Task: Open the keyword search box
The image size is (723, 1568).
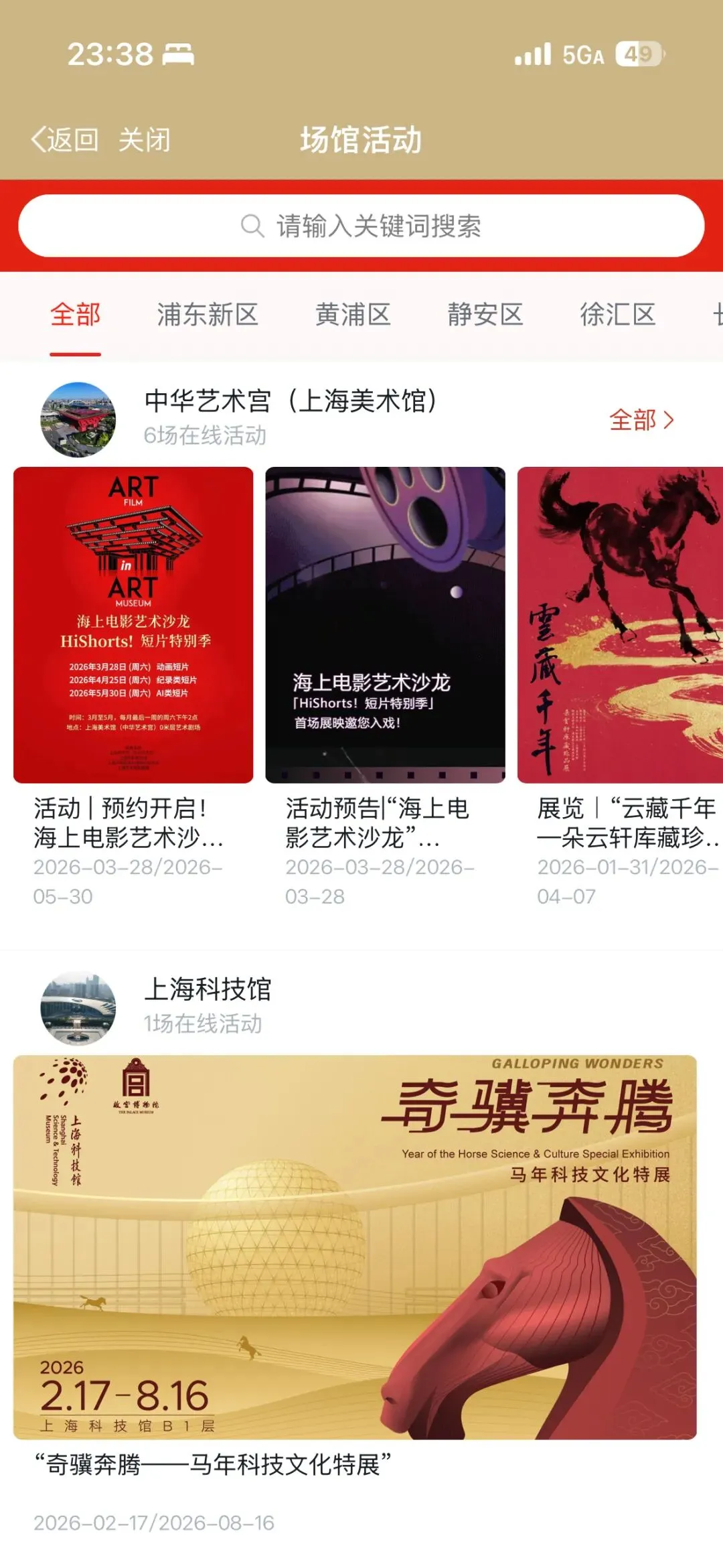Action: click(x=361, y=226)
